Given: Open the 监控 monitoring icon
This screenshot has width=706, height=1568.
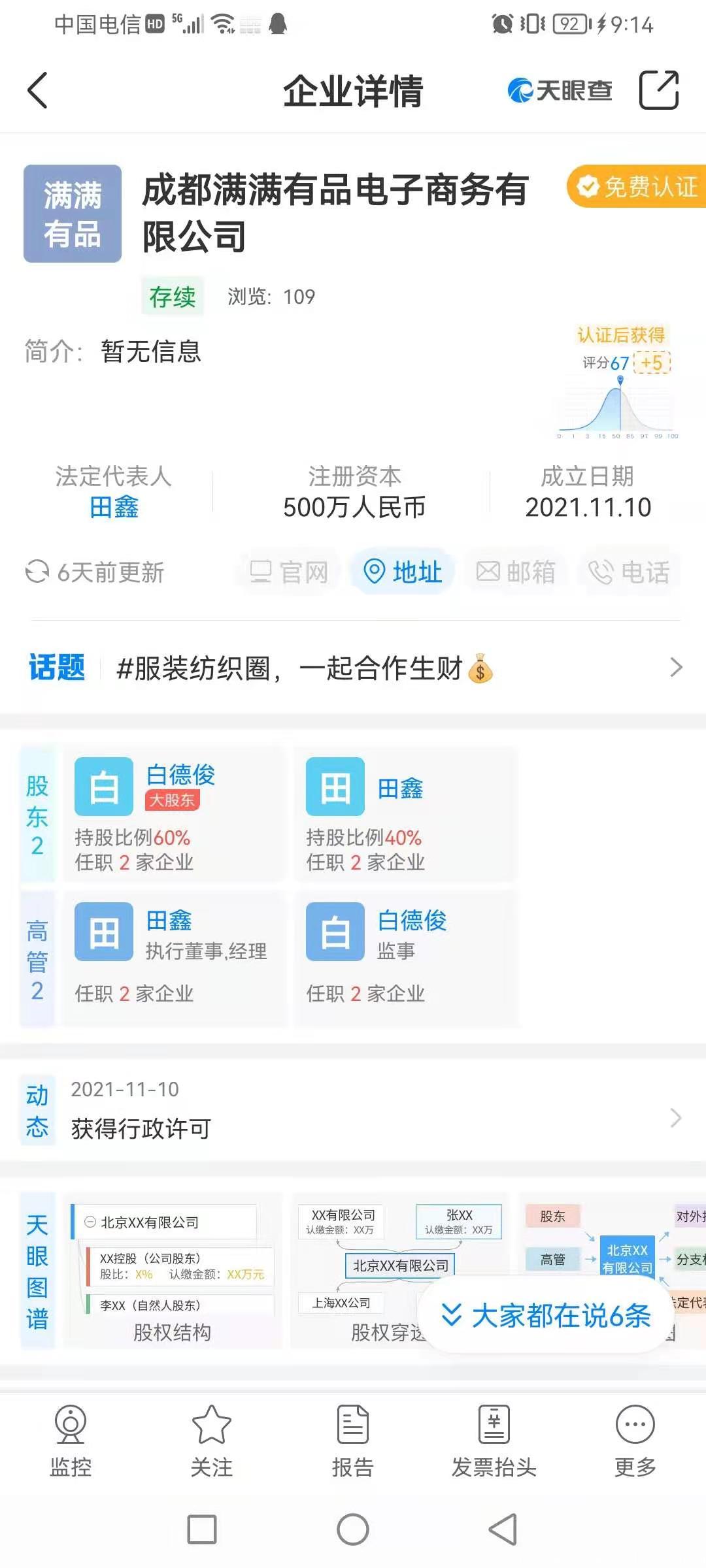Looking at the screenshot, I should [70, 1437].
